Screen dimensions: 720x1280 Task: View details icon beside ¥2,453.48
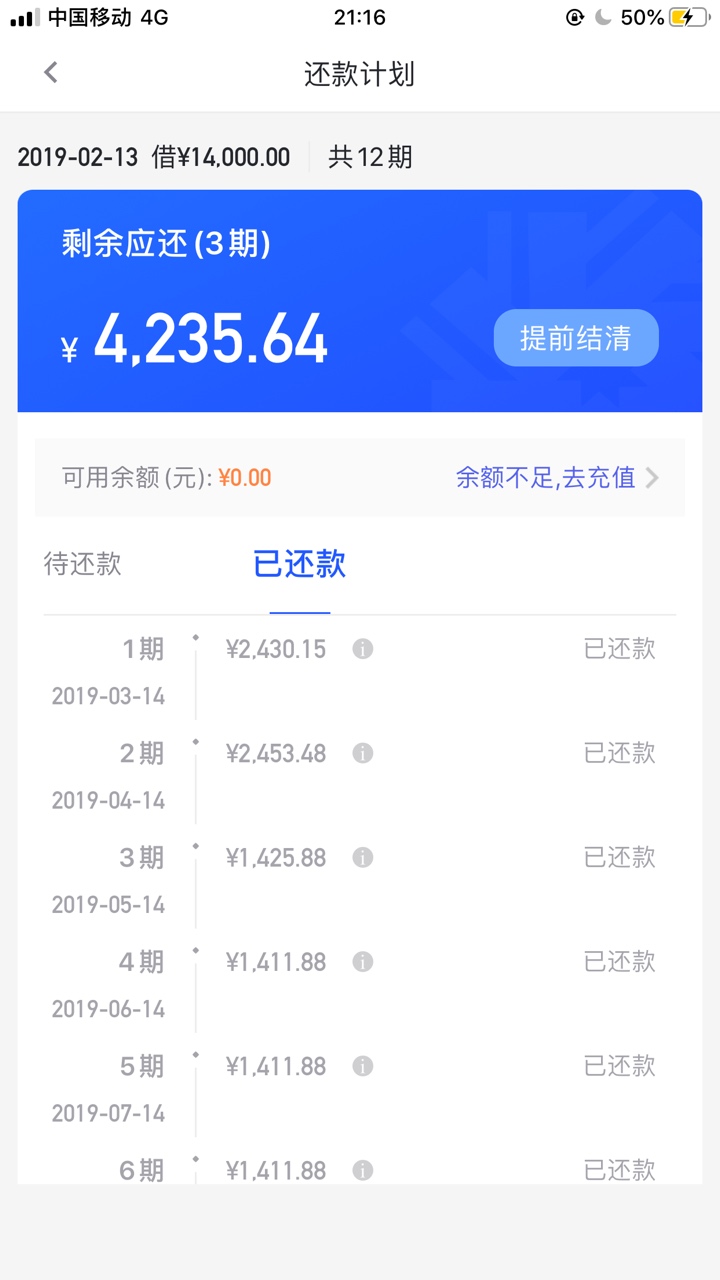pyautogui.click(x=363, y=753)
